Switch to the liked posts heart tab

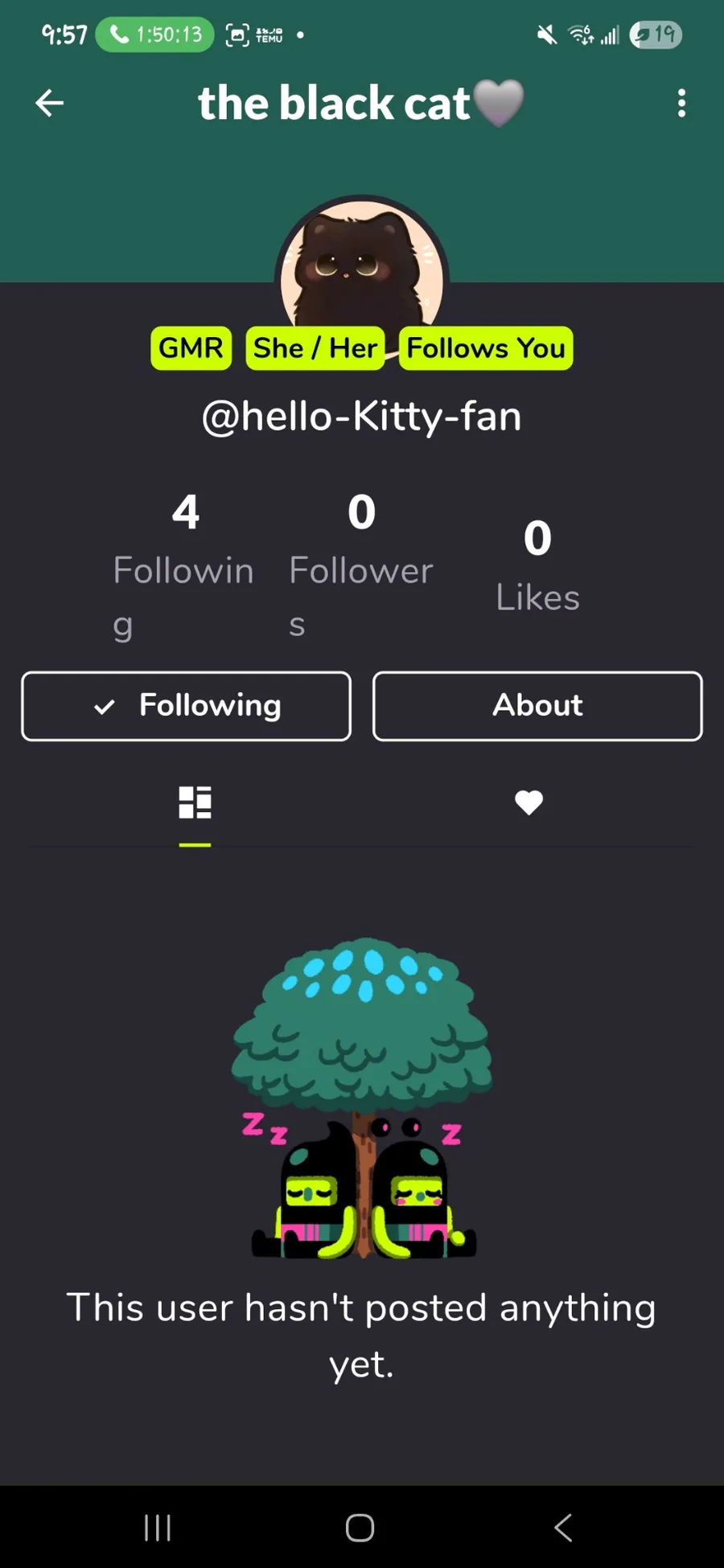529,802
